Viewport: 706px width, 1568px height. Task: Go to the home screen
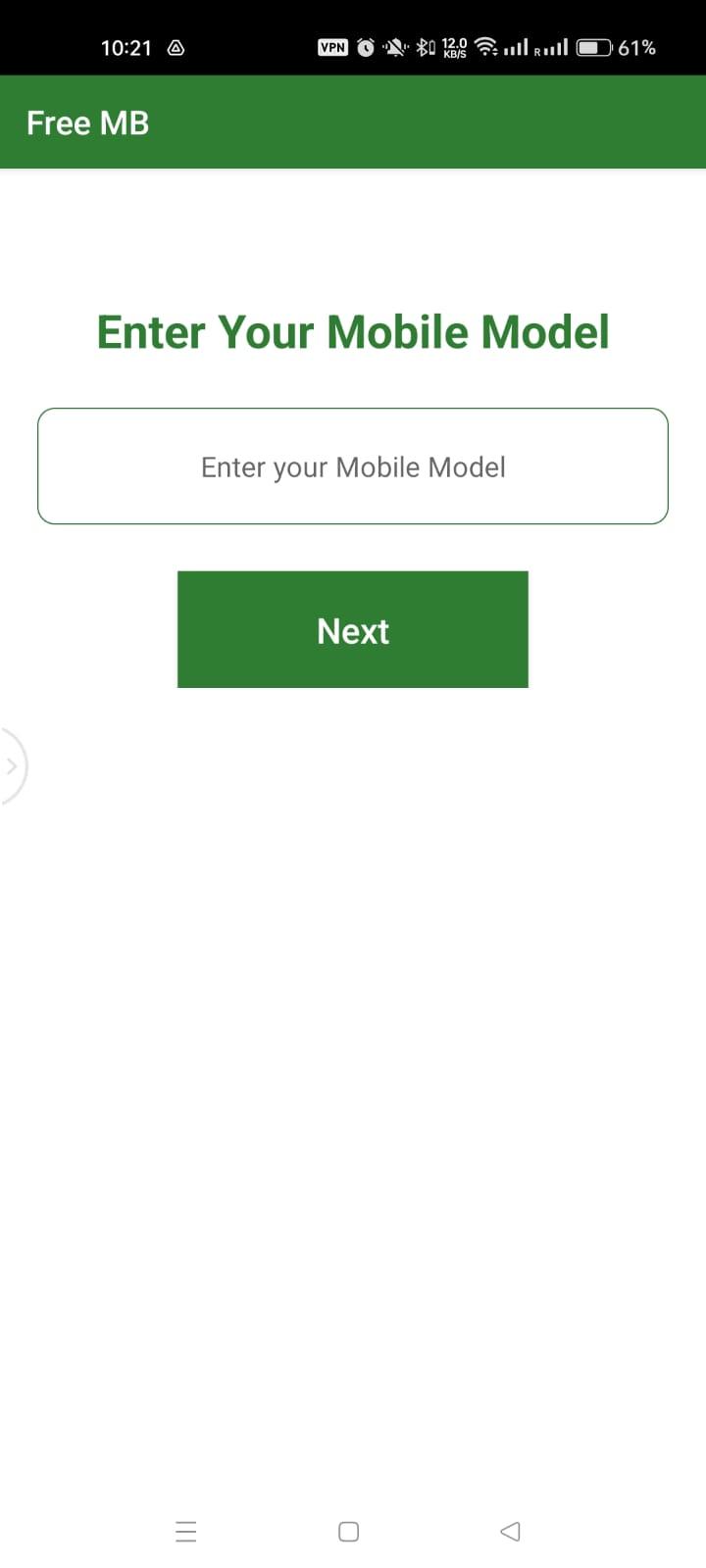[x=348, y=1532]
